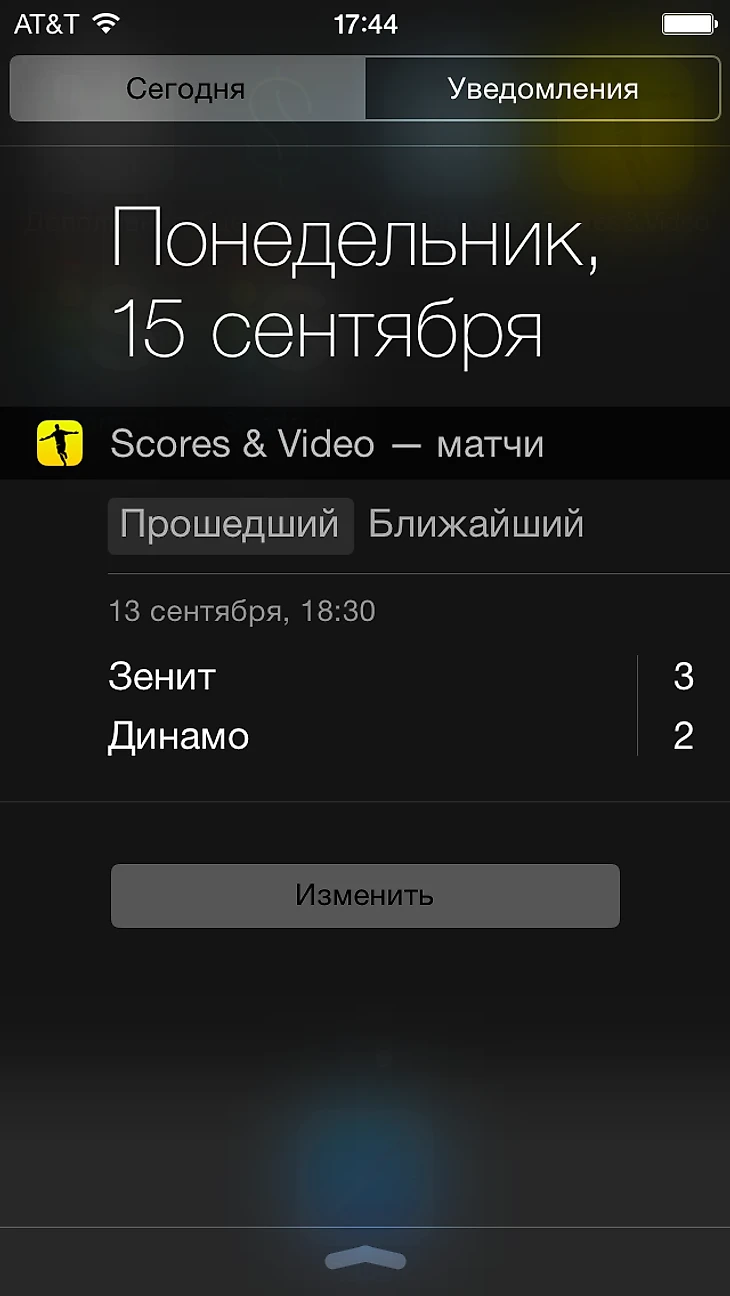Open the Зенит vs Динамо match
The width and height of the screenshot is (730, 1296).
[x=400, y=706]
